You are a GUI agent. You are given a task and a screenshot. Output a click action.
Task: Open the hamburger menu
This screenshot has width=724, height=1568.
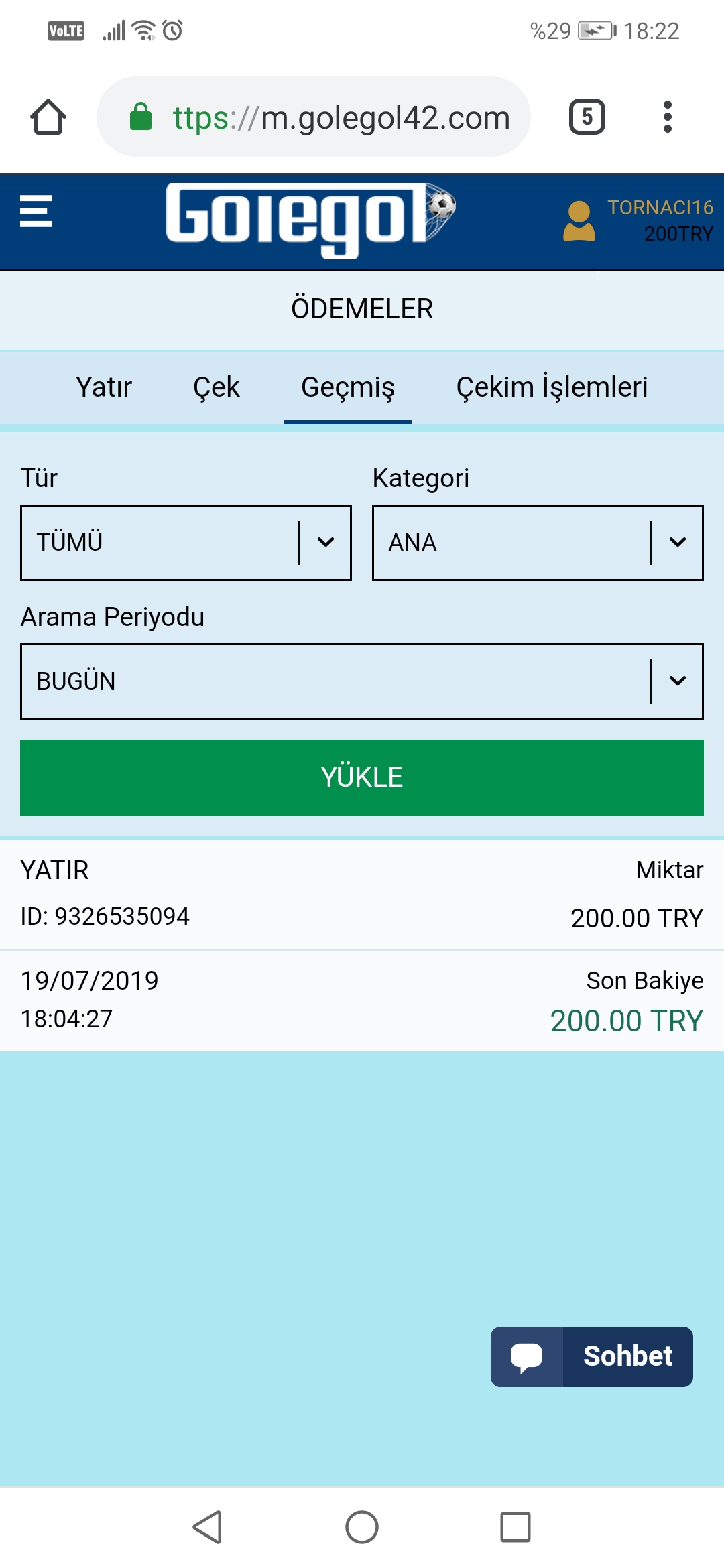pos(36,211)
